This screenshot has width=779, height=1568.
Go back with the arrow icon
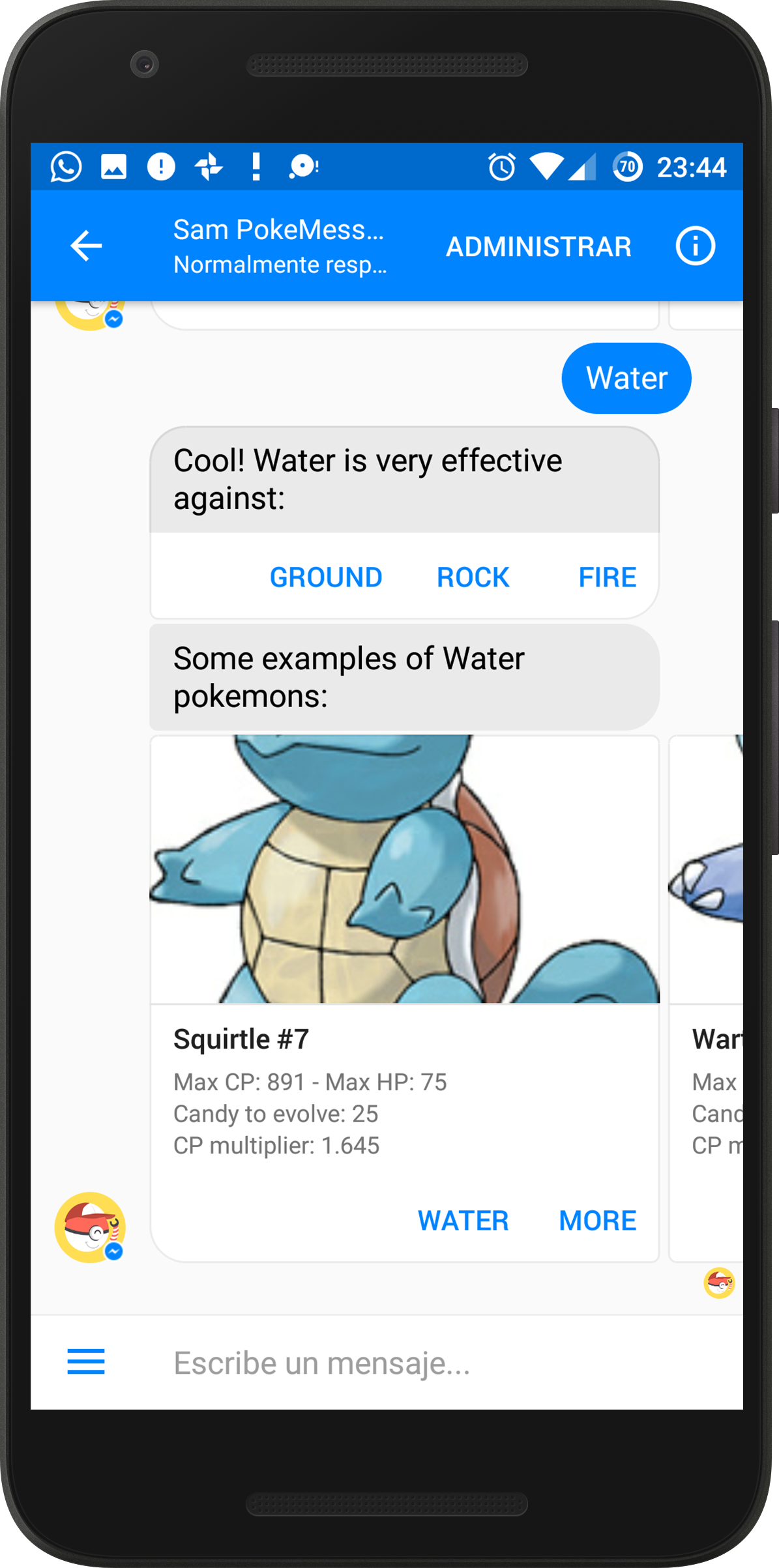(x=86, y=246)
